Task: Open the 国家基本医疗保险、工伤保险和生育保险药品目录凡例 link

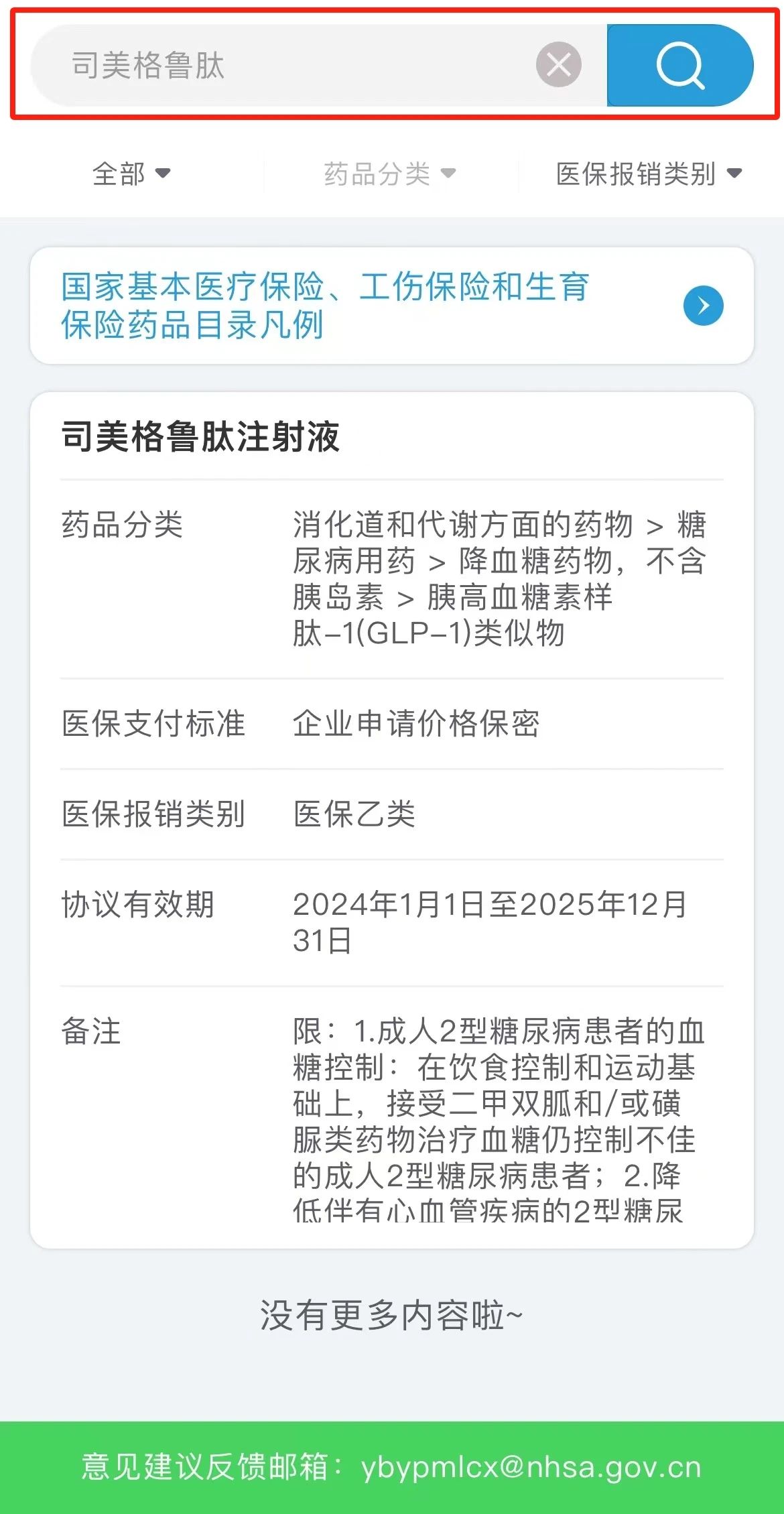Action: pos(324,305)
